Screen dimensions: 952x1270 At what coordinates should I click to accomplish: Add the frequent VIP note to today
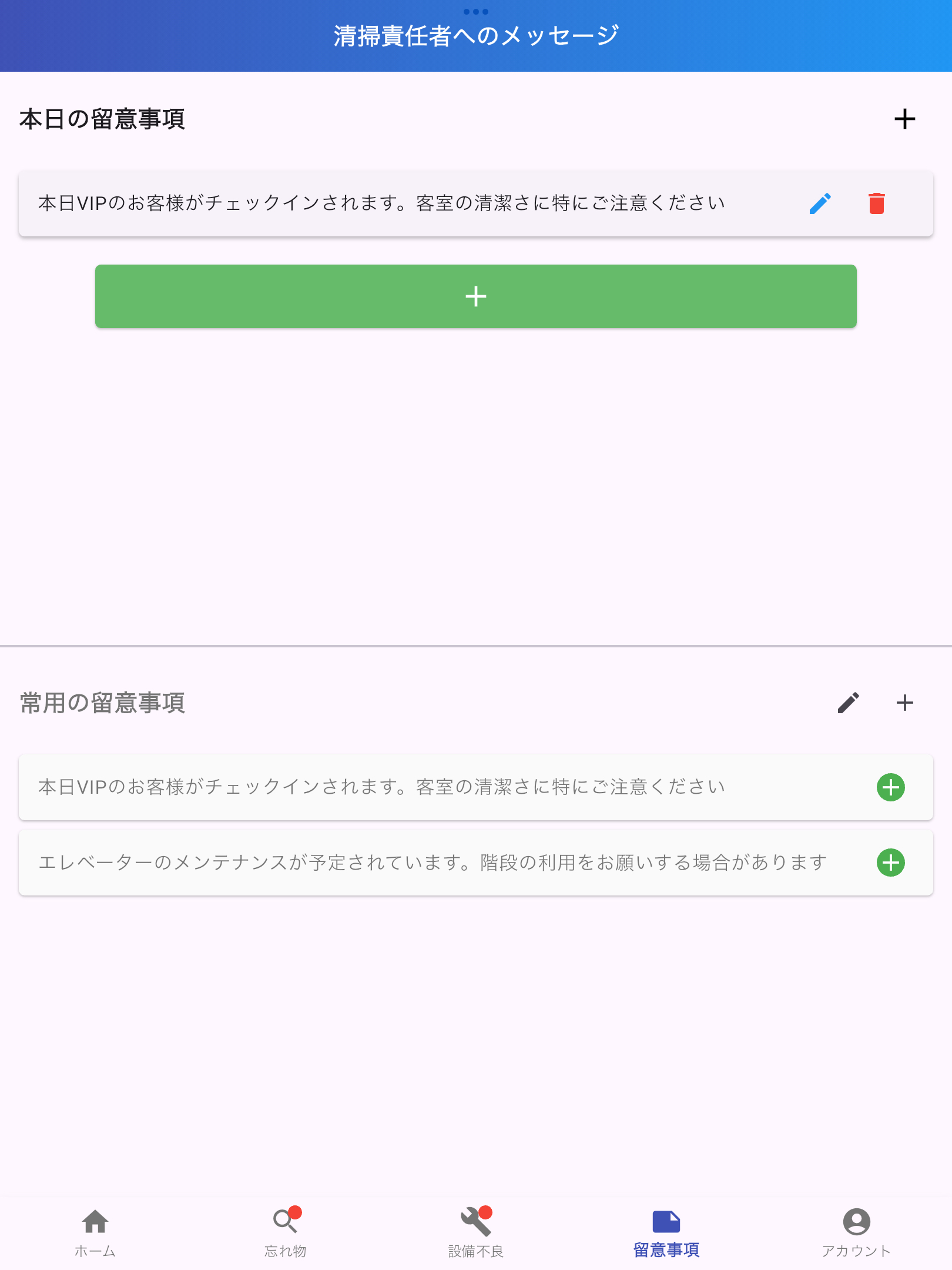pyautogui.click(x=890, y=787)
